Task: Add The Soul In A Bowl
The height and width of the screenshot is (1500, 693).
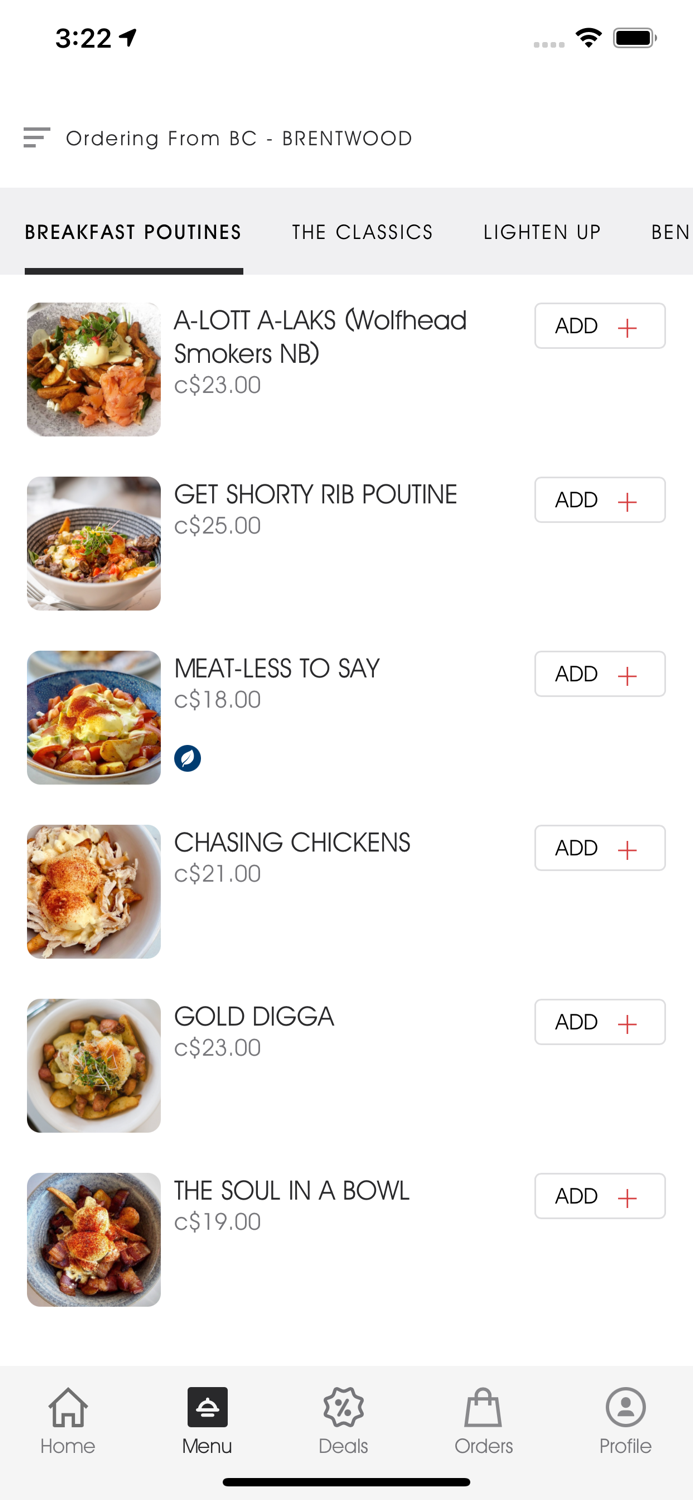Action: [x=599, y=1196]
